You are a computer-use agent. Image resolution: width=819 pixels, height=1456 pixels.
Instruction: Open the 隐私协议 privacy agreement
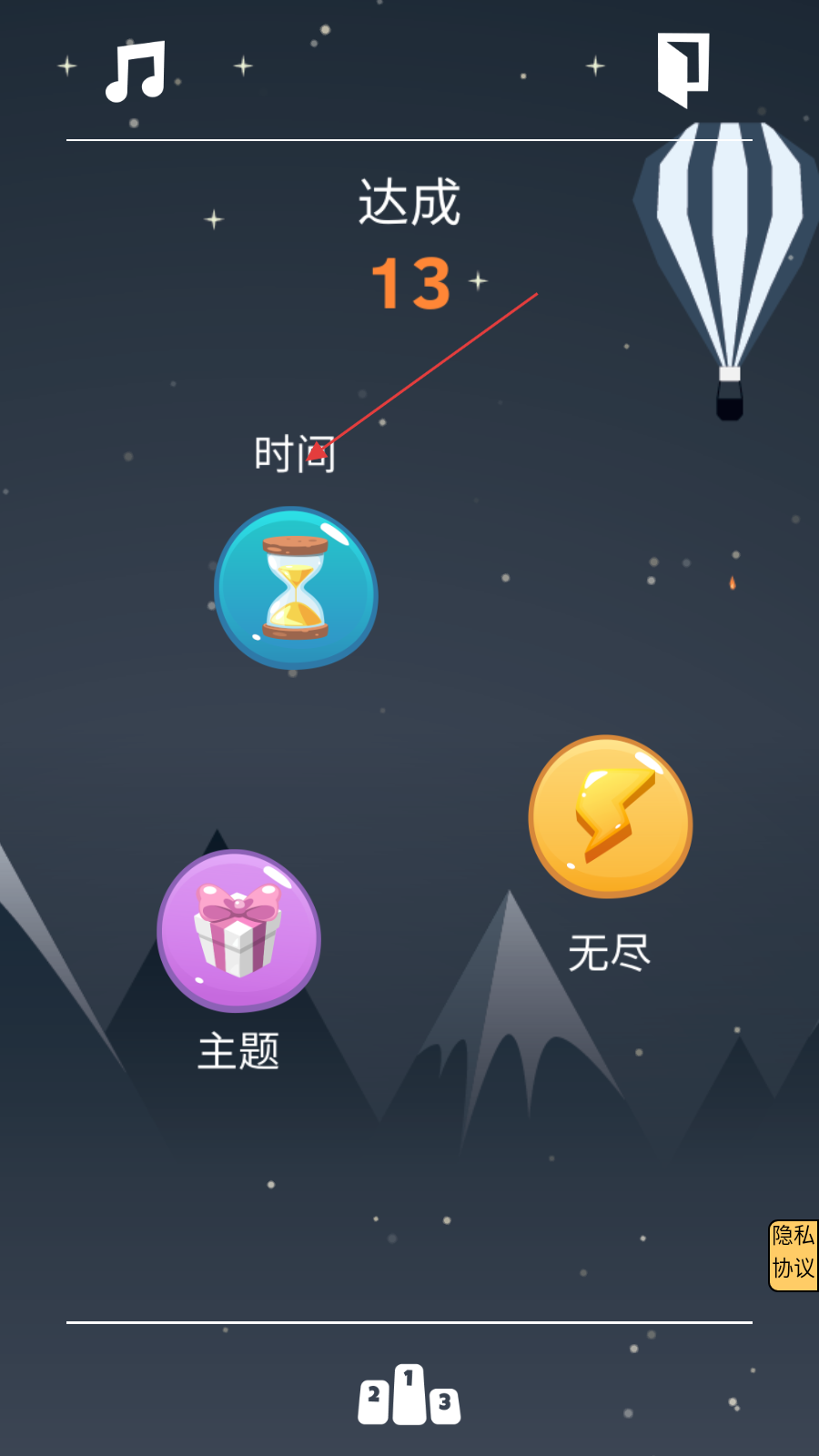[x=793, y=1255]
